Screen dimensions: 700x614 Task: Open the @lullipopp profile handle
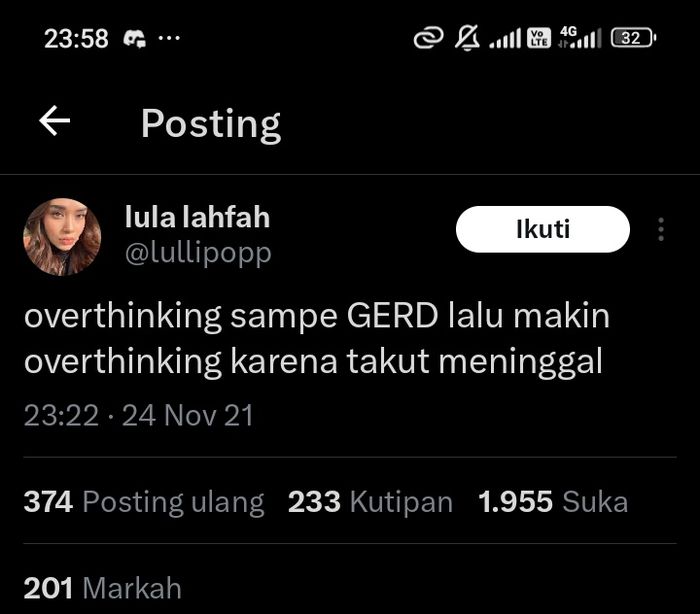click(x=197, y=254)
